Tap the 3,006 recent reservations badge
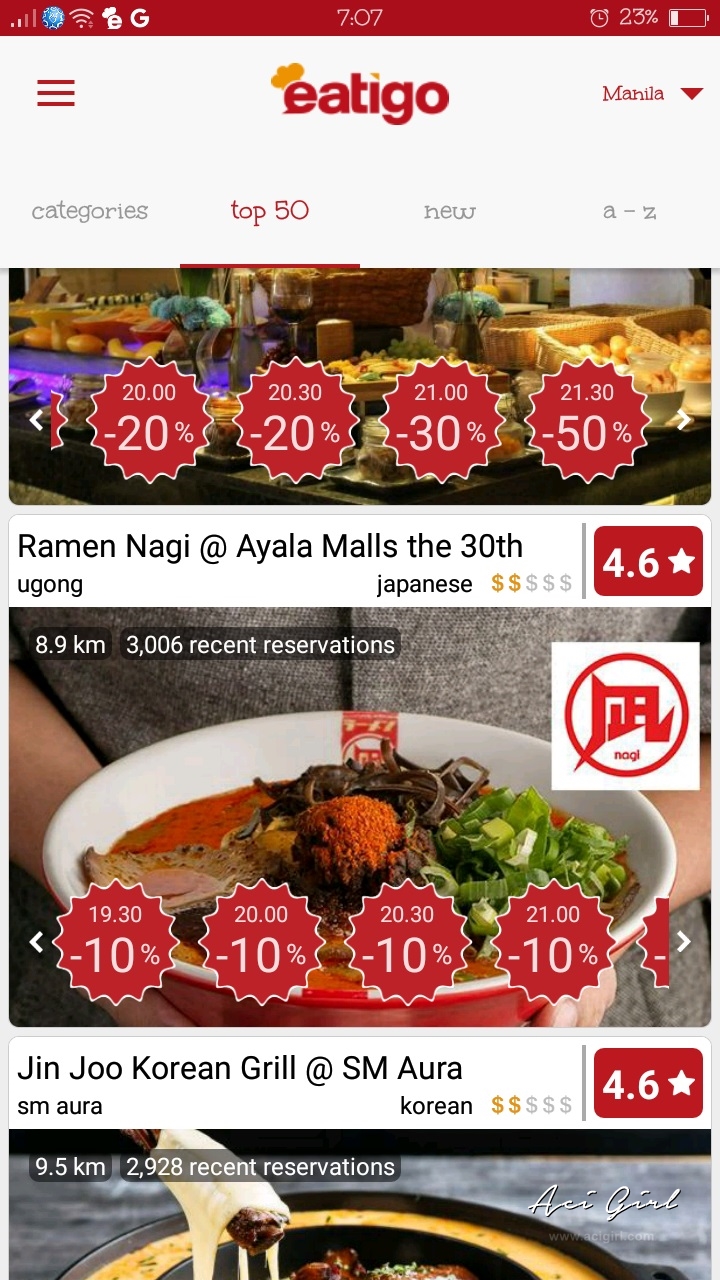 (258, 645)
